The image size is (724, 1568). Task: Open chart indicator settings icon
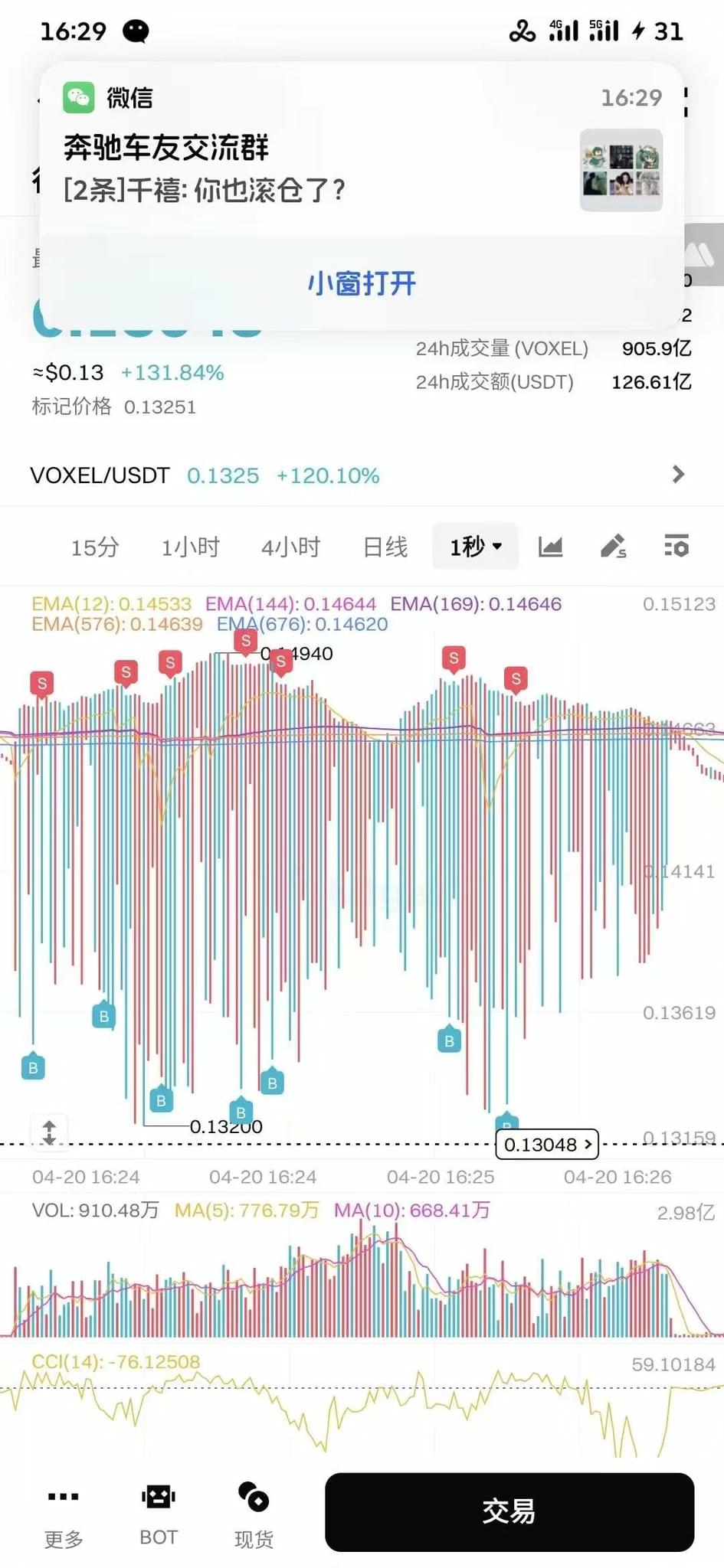pos(676,547)
